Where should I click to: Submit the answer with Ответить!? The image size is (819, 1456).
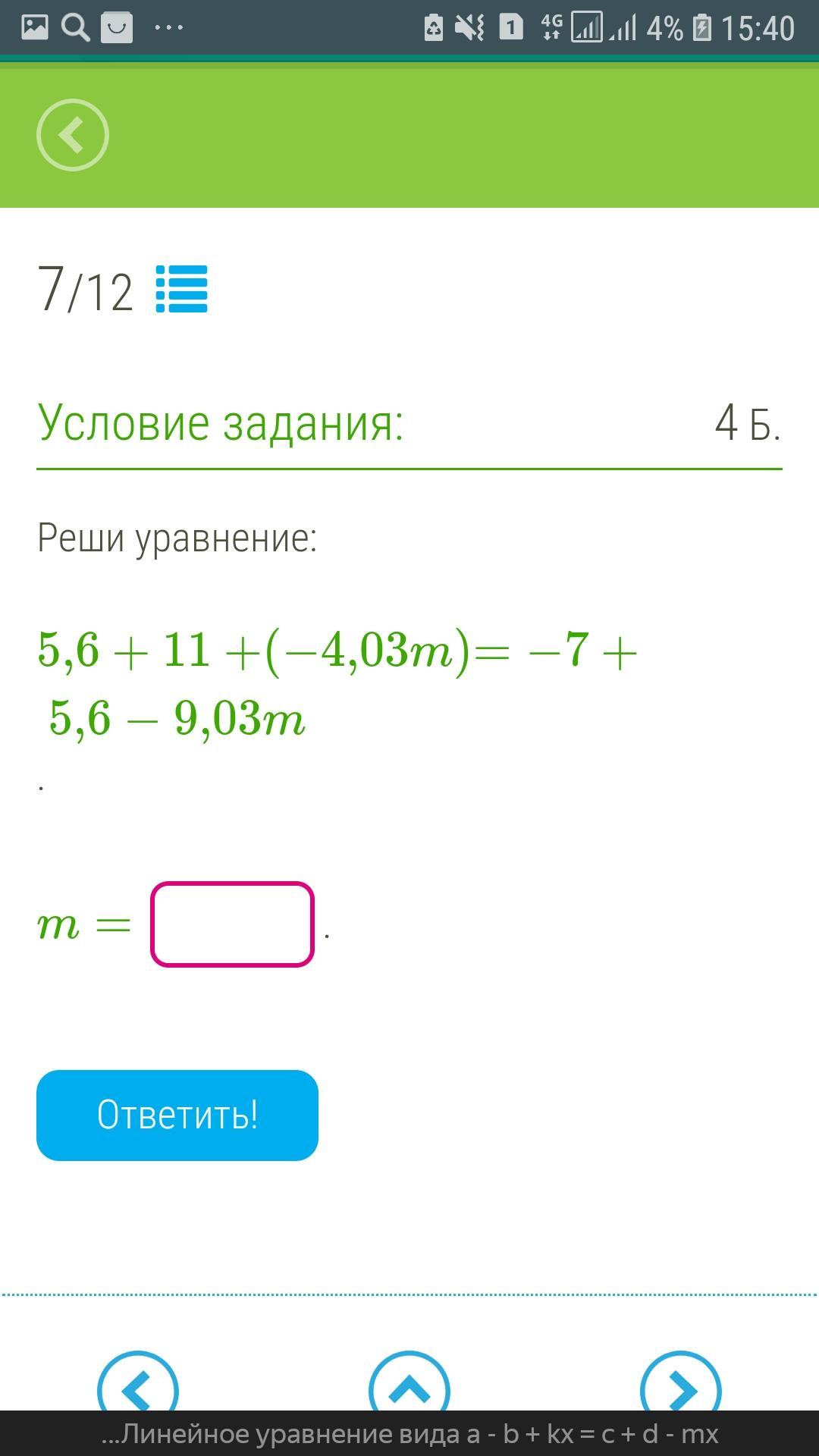(x=177, y=1115)
